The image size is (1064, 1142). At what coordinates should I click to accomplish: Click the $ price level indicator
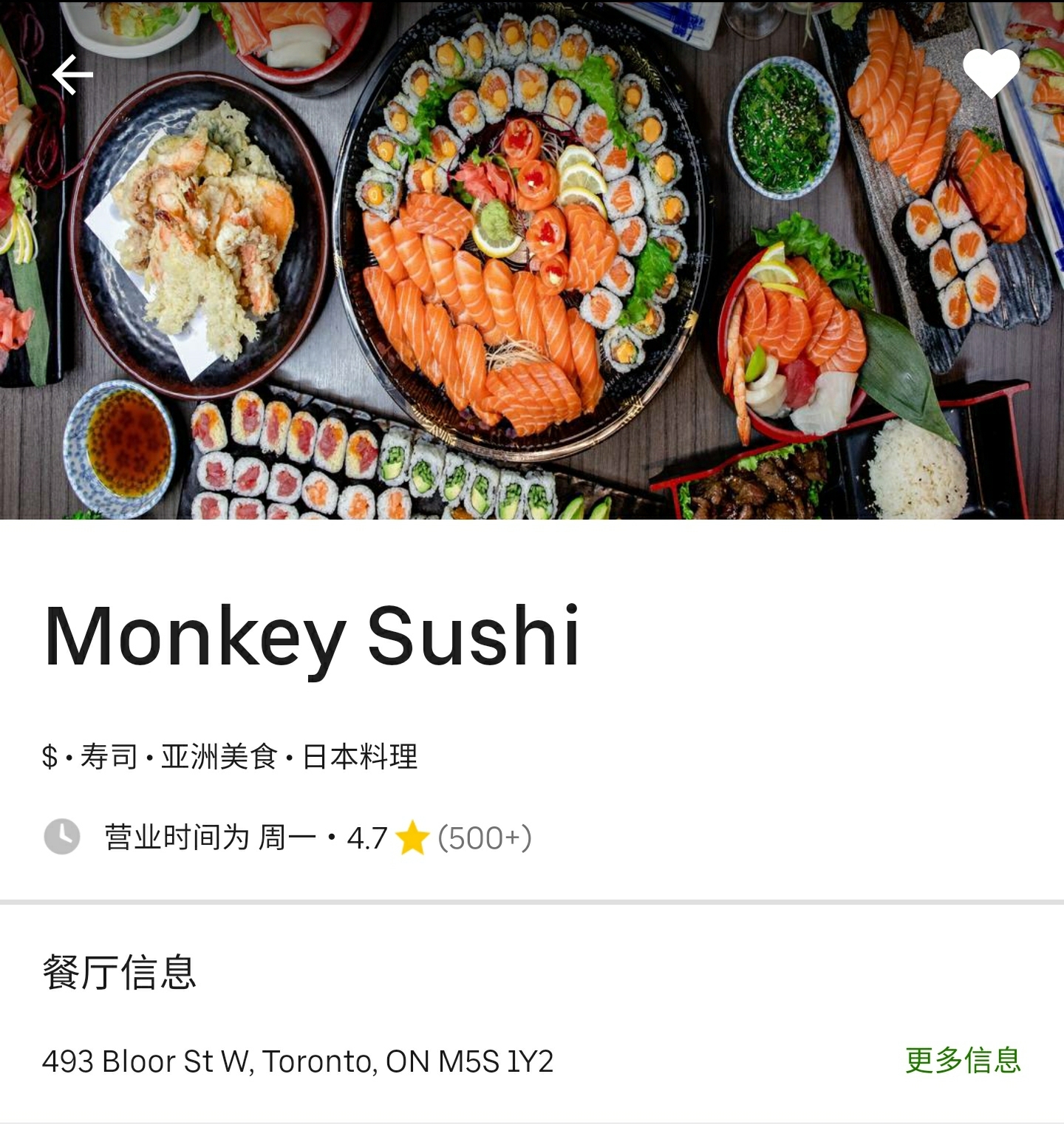tap(50, 756)
